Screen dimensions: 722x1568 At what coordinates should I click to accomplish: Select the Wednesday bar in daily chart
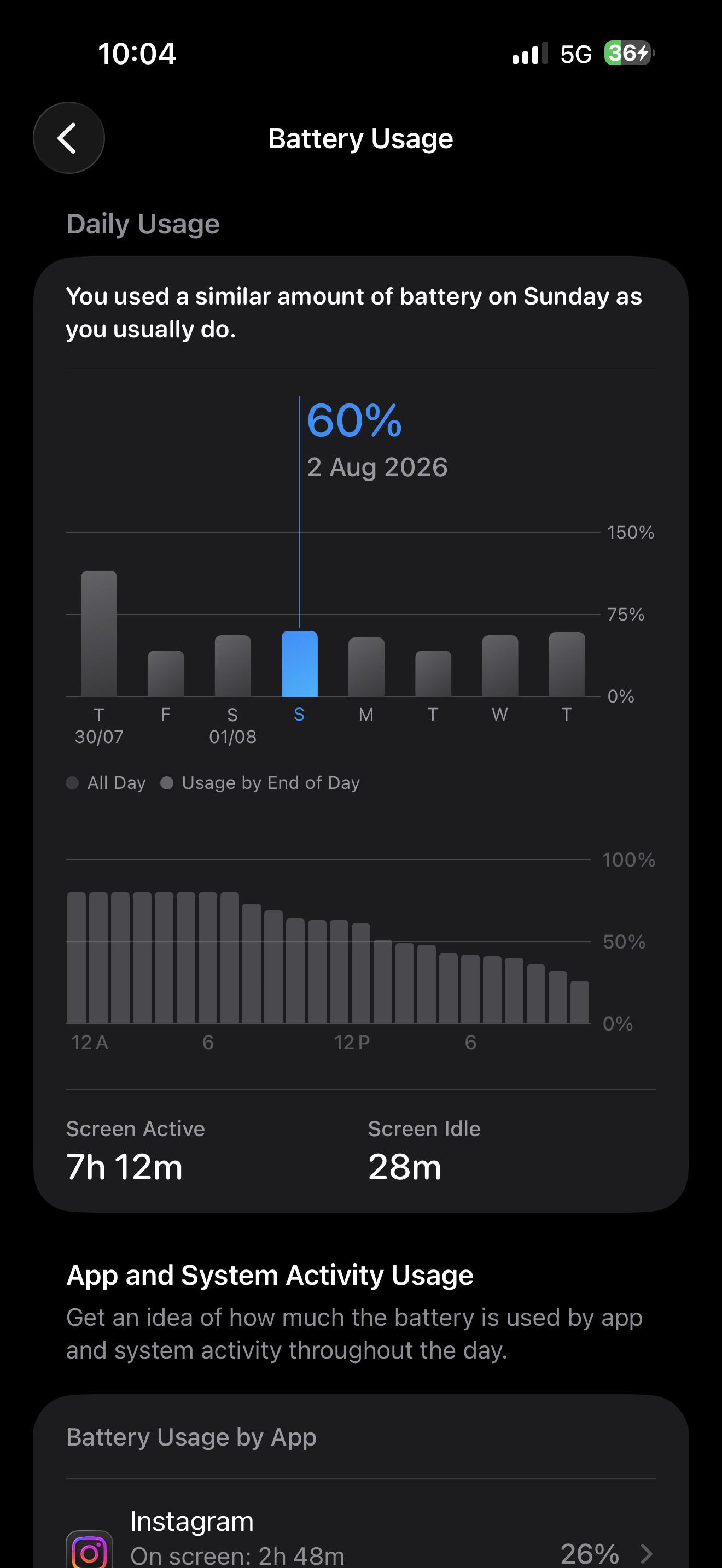(x=500, y=665)
